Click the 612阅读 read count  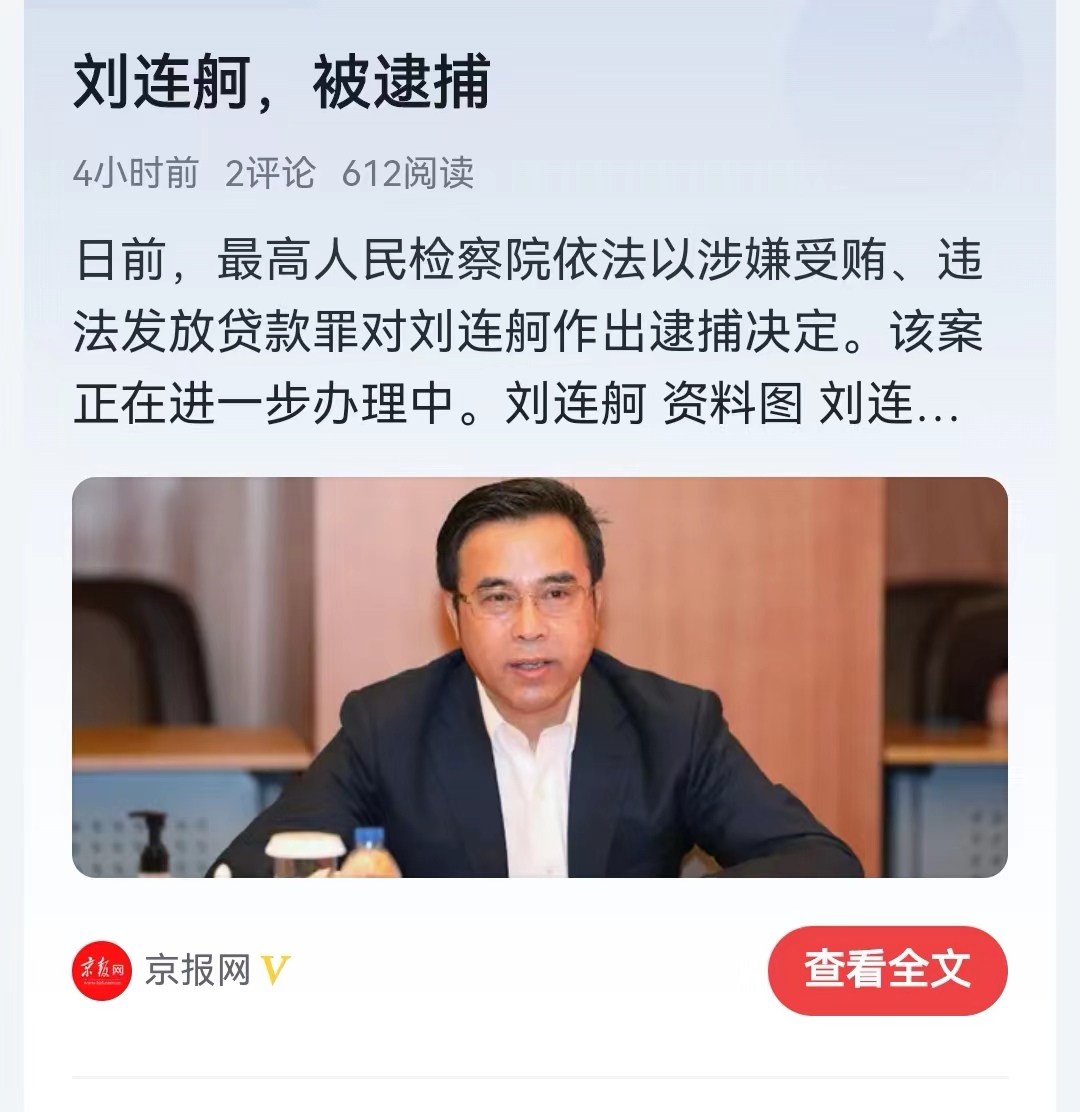click(x=408, y=170)
